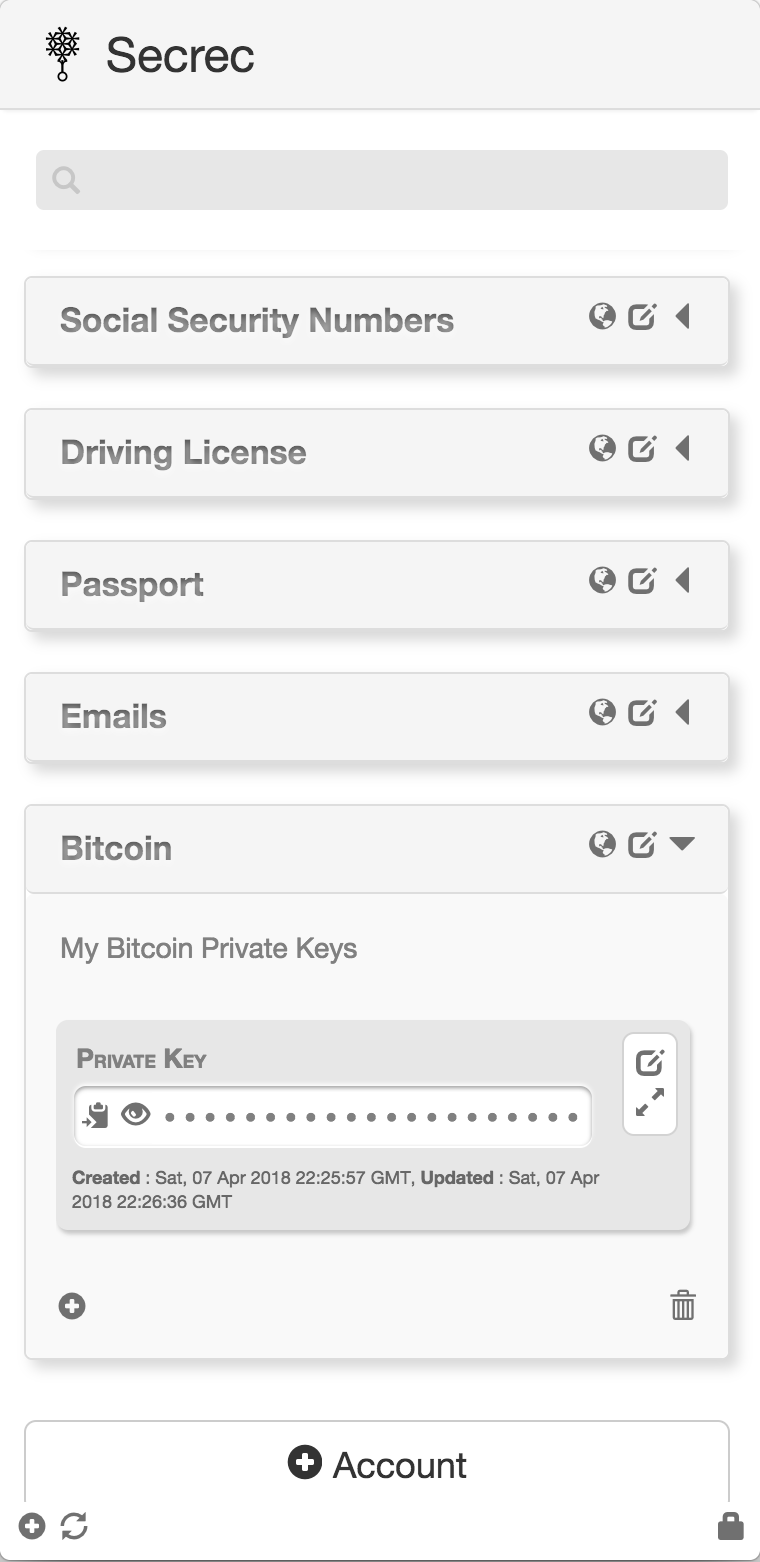Edit the Private Key field
The height and width of the screenshot is (1562, 760).
[651, 1062]
